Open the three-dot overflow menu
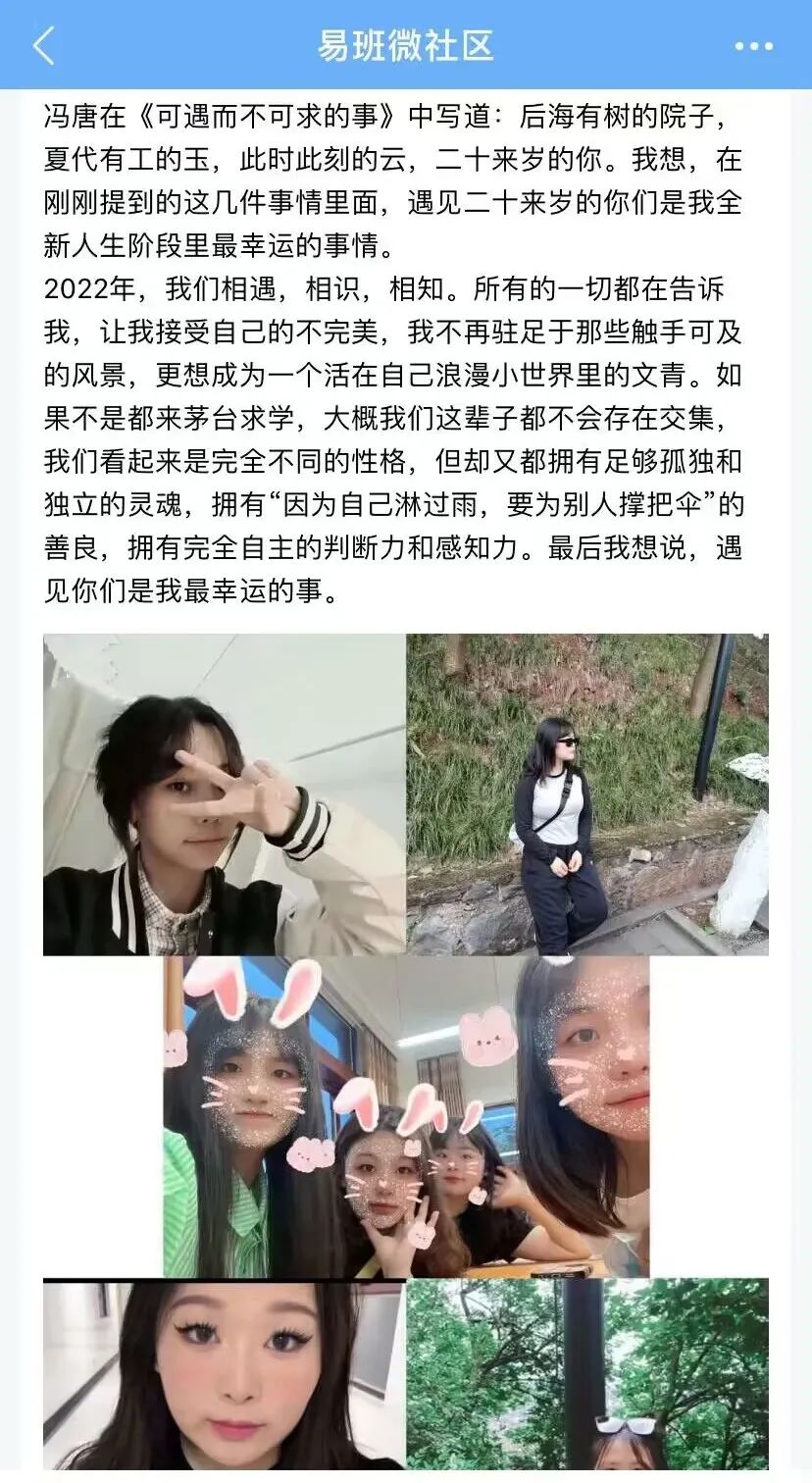Screen dimensions: 812x1483 point(753,46)
